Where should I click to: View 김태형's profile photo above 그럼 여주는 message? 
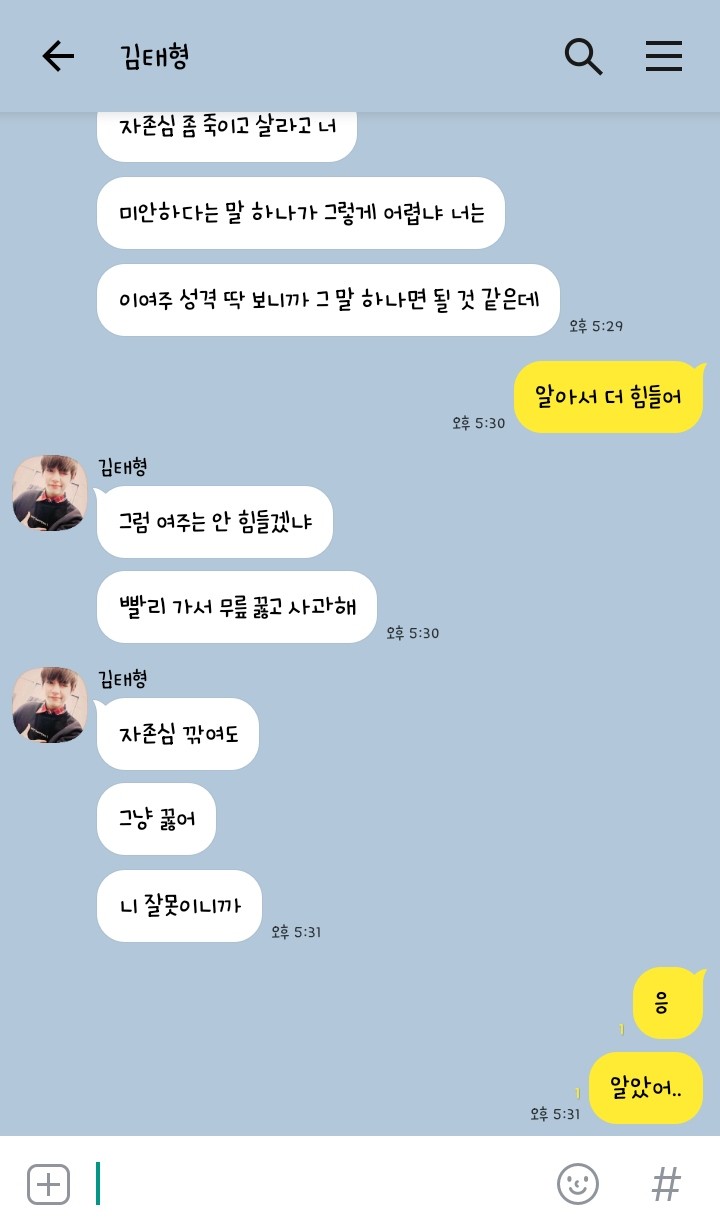click(50, 493)
